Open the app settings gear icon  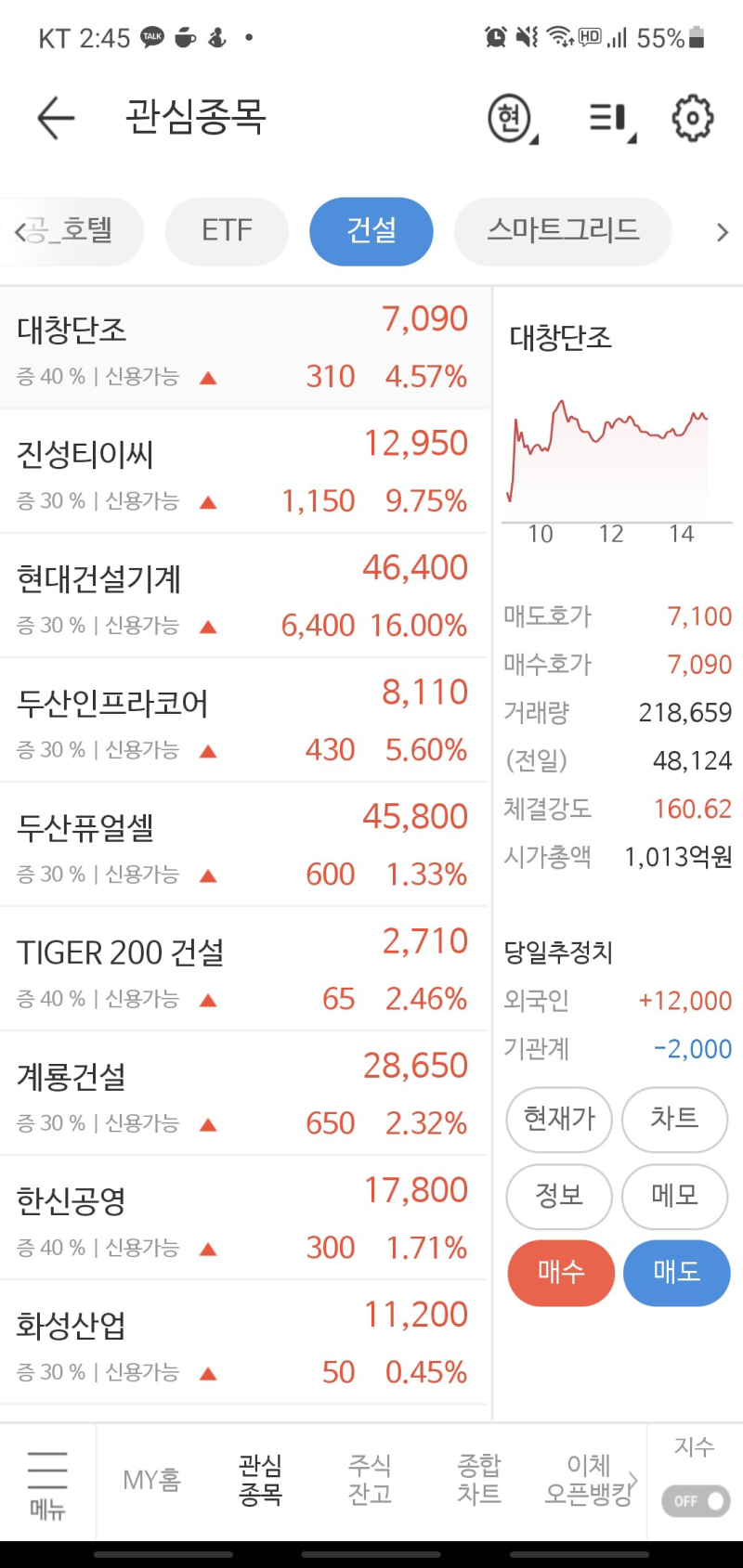pos(691,119)
